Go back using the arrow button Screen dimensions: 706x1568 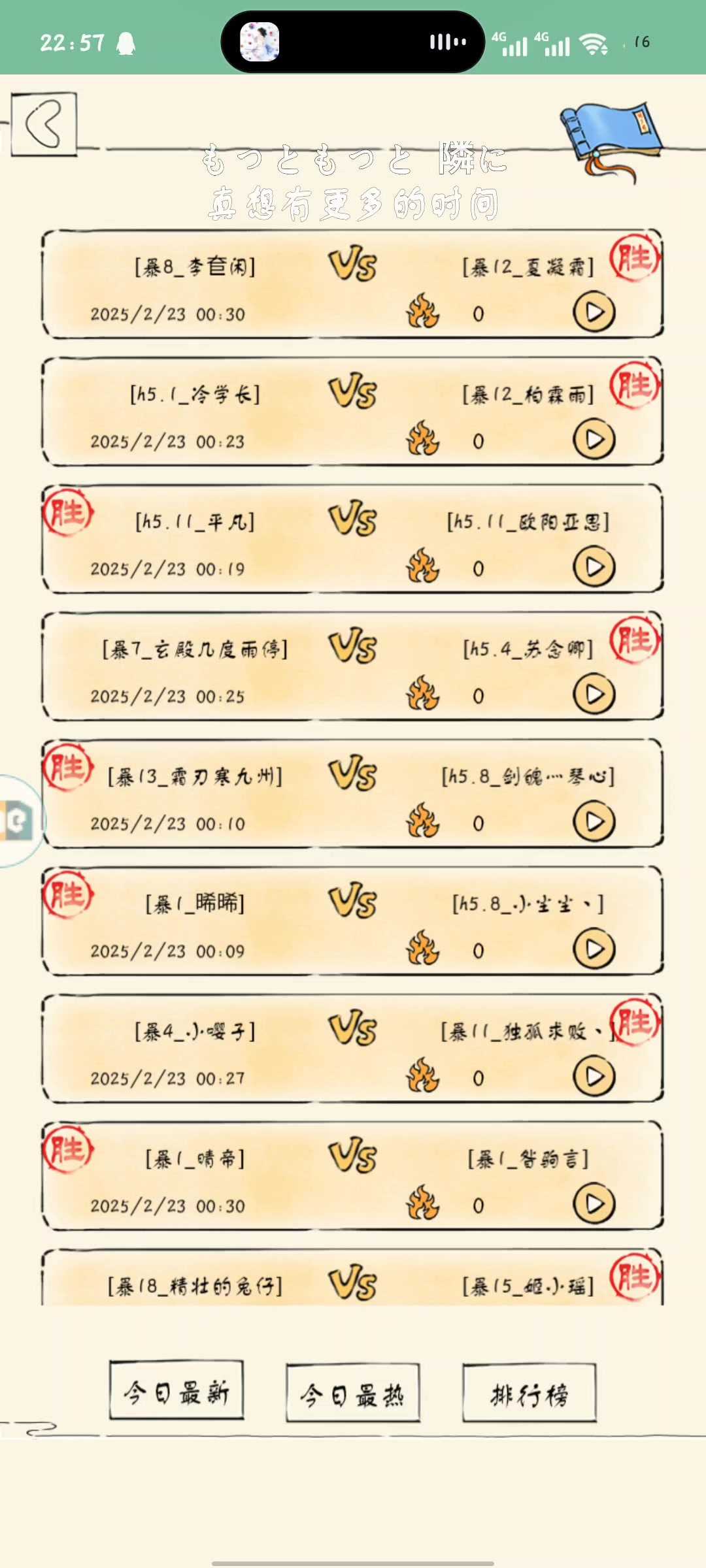pyautogui.click(x=44, y=124)
